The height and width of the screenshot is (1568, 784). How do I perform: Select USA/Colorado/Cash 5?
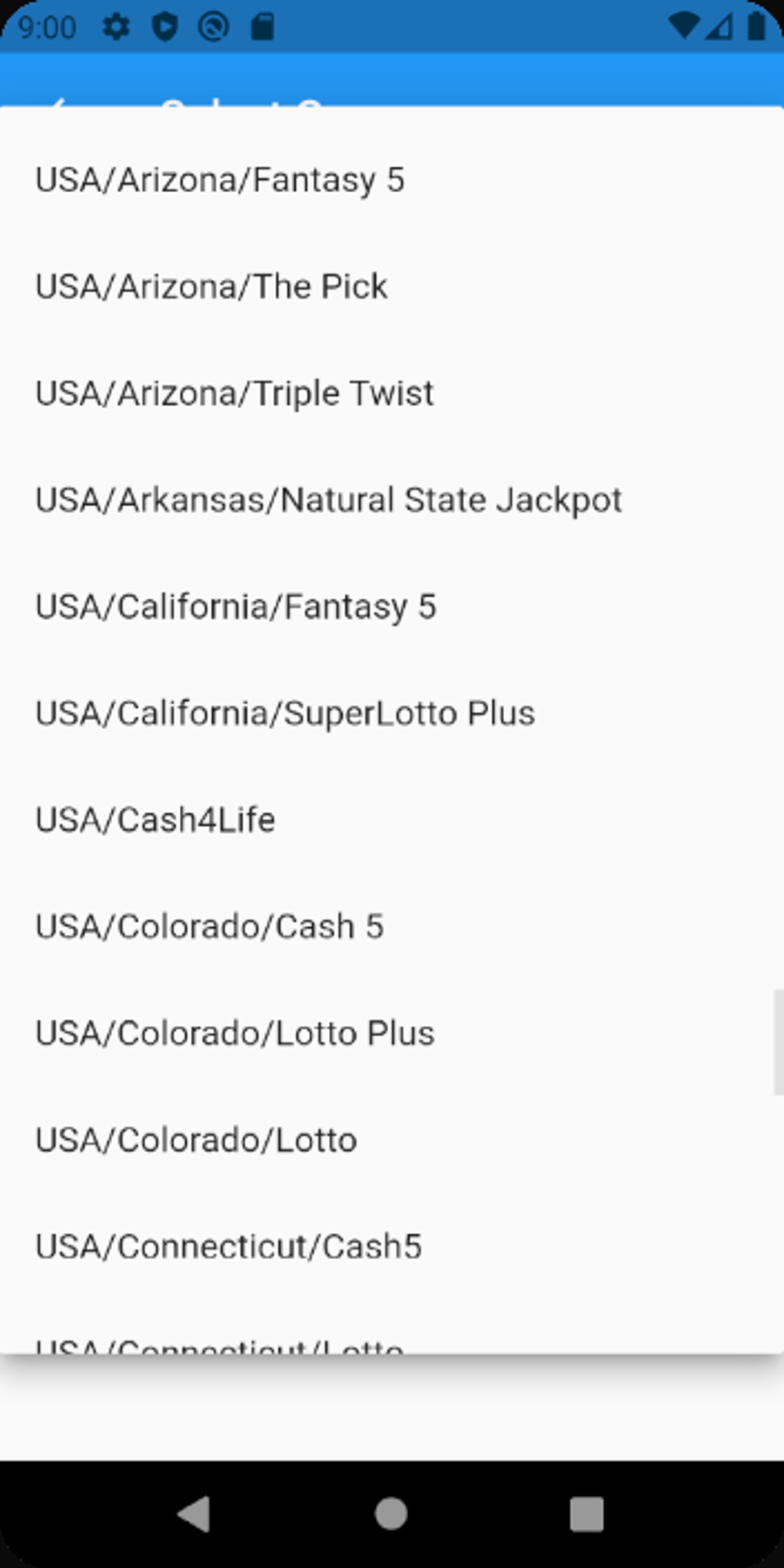tap(209, 927)
